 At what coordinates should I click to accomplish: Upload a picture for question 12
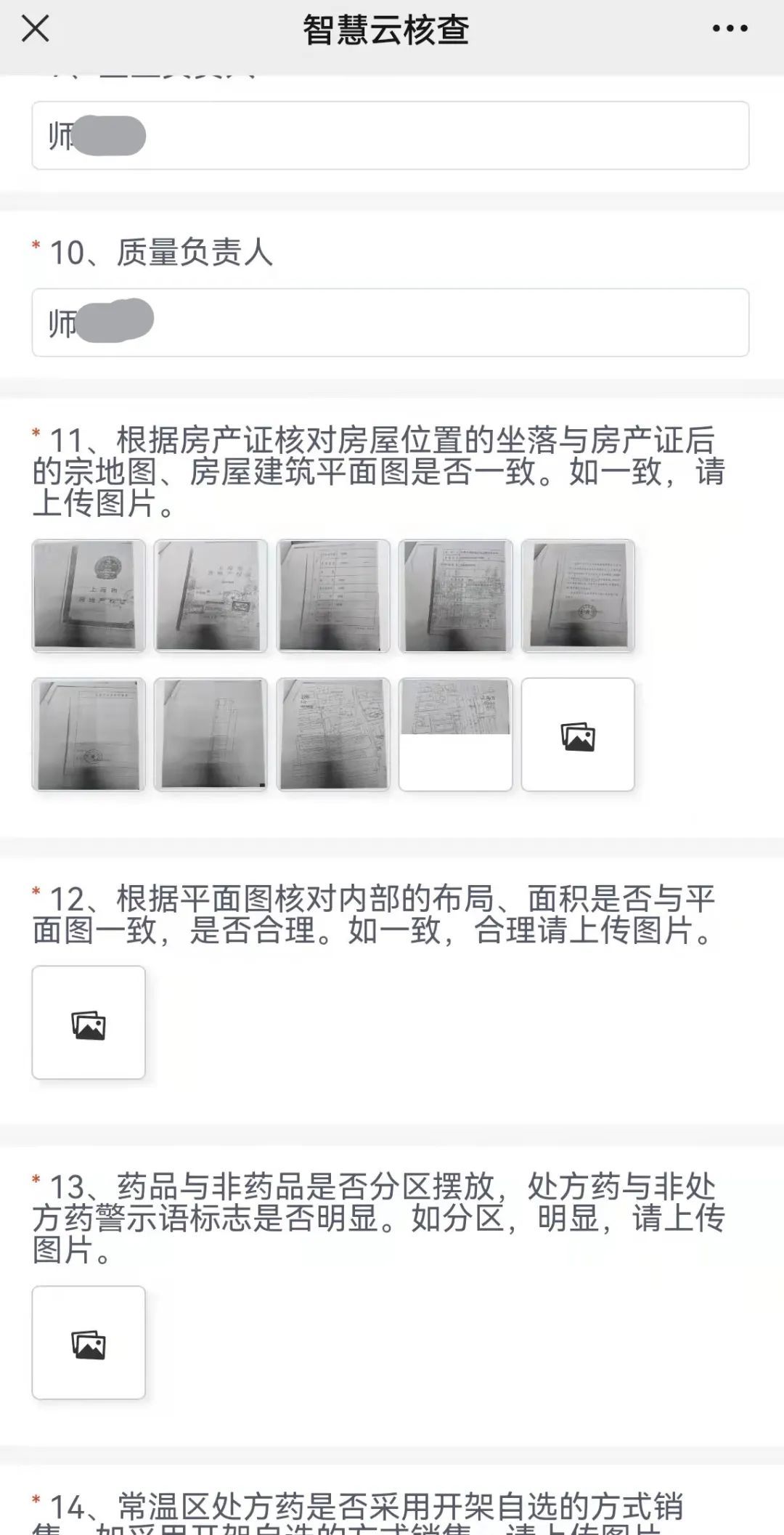pos(89,1022)
